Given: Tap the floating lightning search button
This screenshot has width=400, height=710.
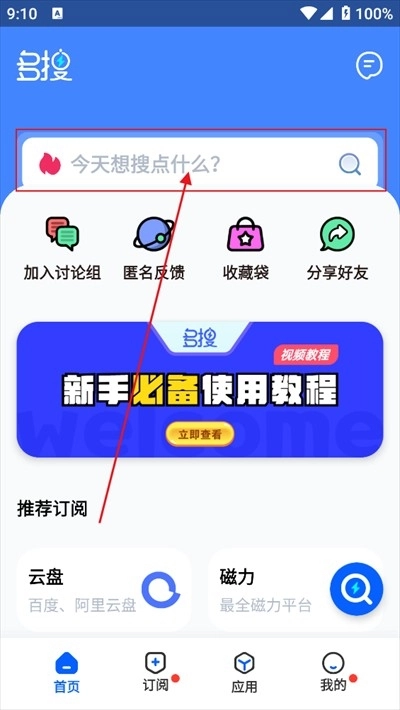Looking at the screenshot, I should [357, 589].
